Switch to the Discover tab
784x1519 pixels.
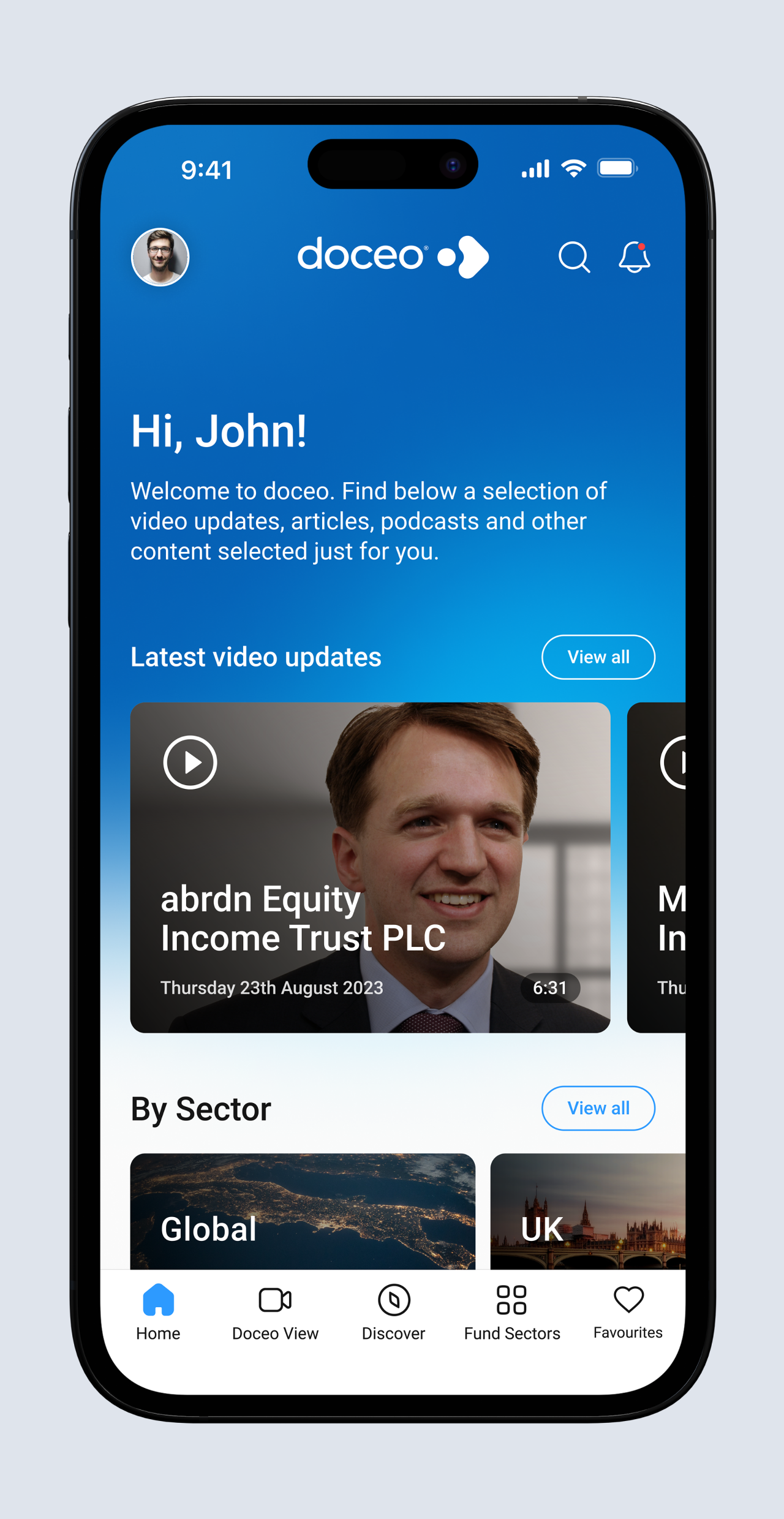[x=393, y=1312]
